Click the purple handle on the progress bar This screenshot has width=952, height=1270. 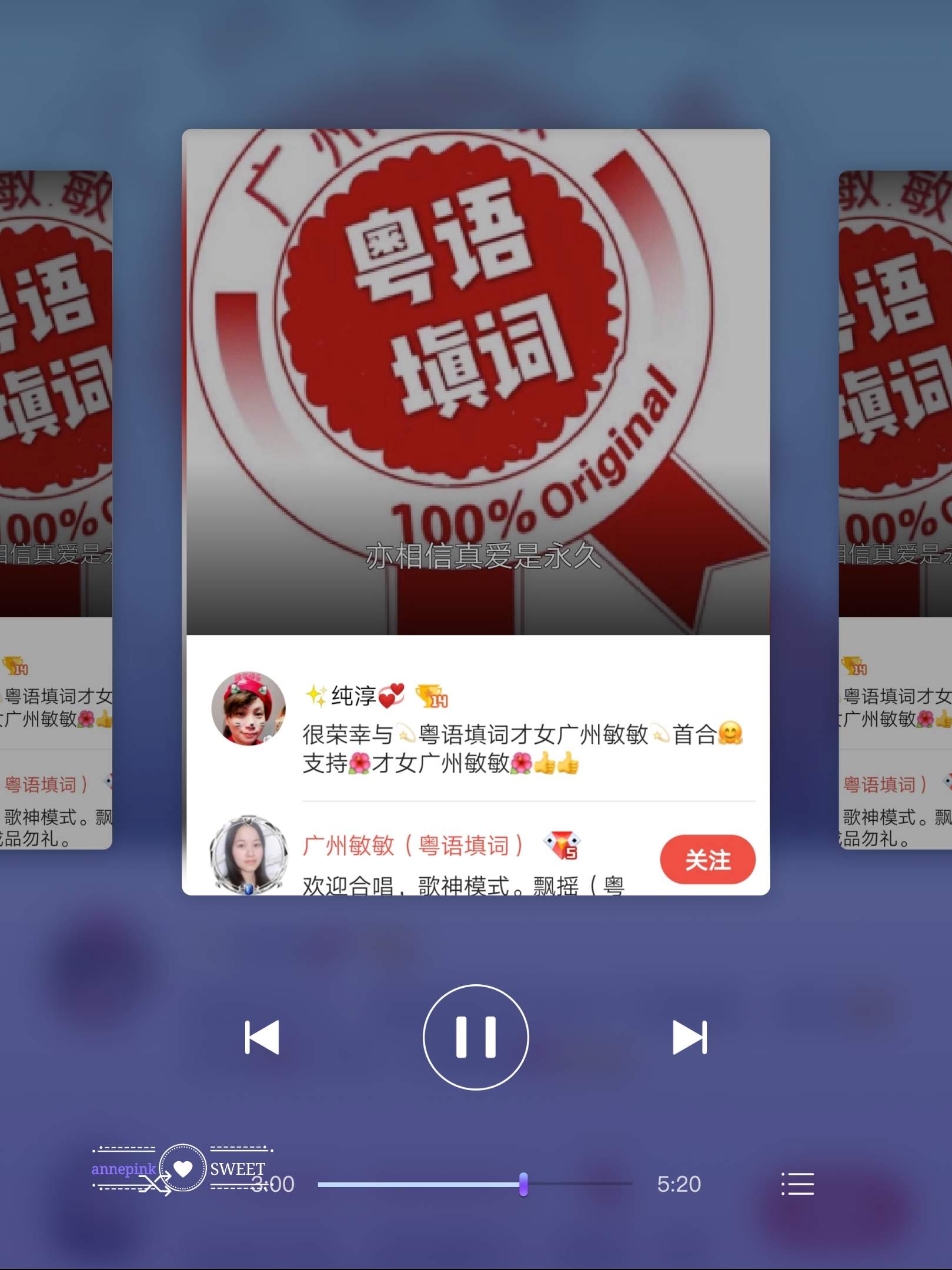click(522, 1184)
